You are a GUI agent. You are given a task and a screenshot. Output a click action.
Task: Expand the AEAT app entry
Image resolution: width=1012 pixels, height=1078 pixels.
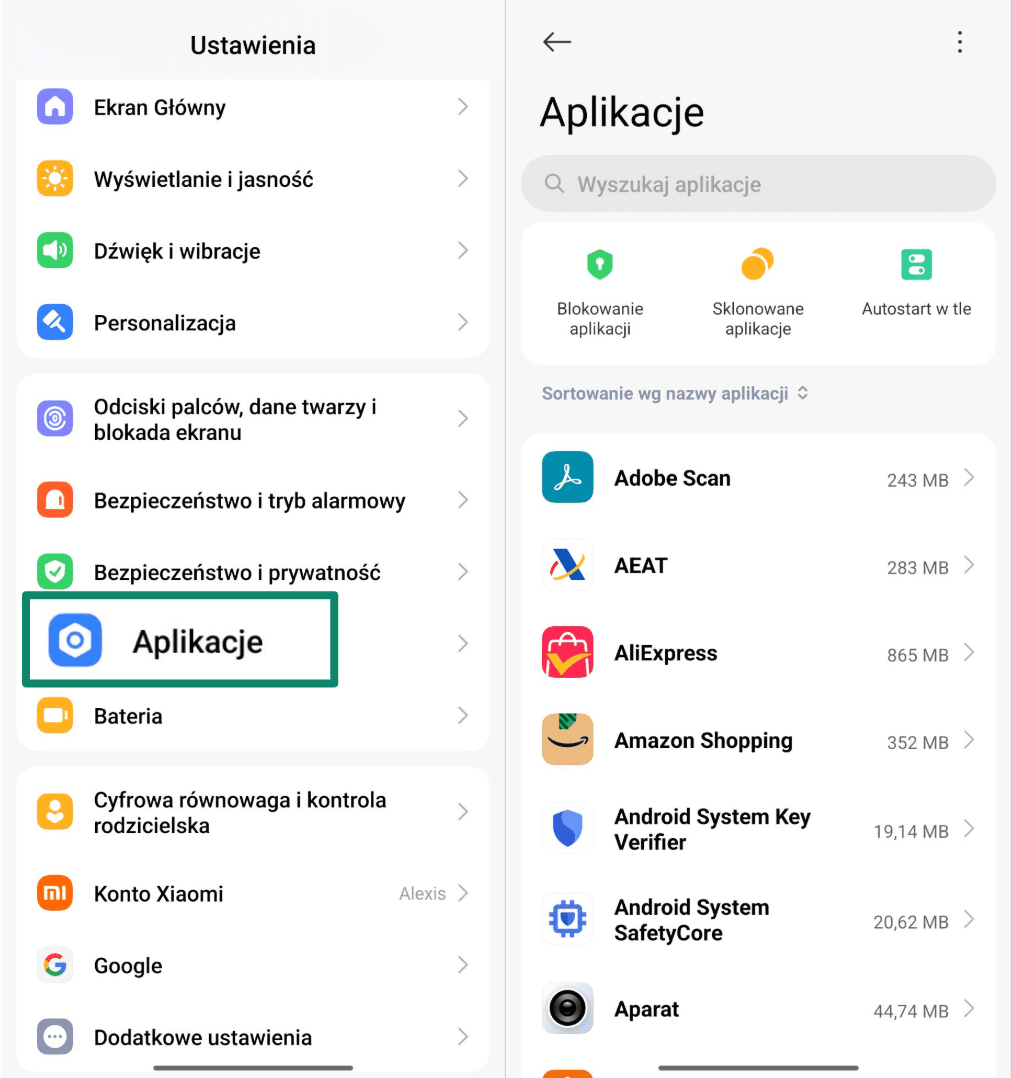click(757, 565)
